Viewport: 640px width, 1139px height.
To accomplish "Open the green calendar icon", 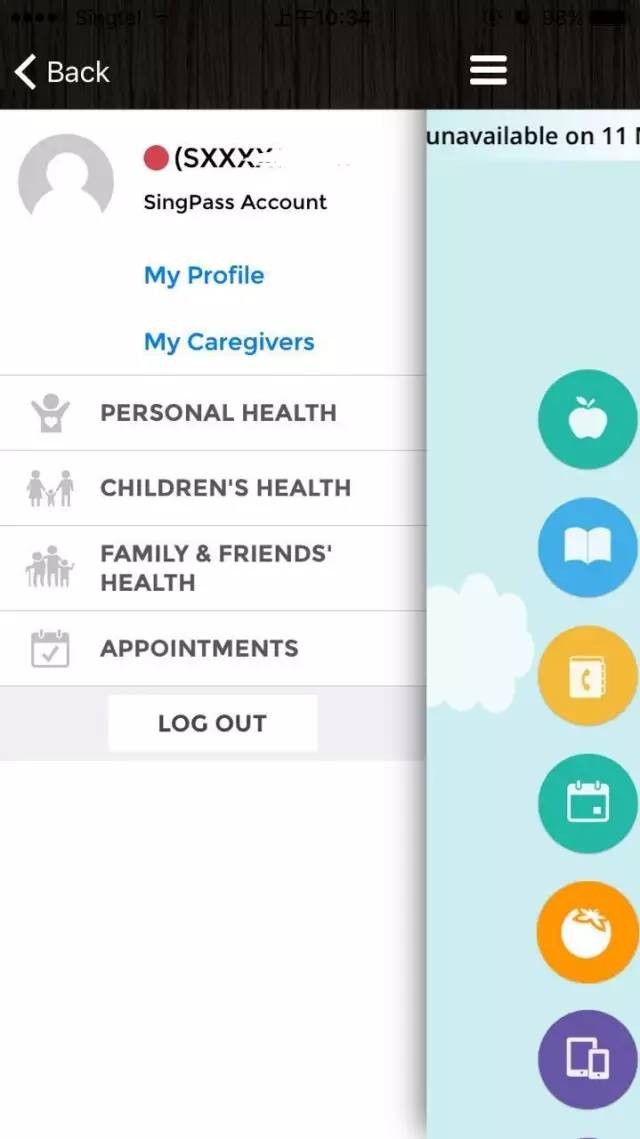I will 587,803.
